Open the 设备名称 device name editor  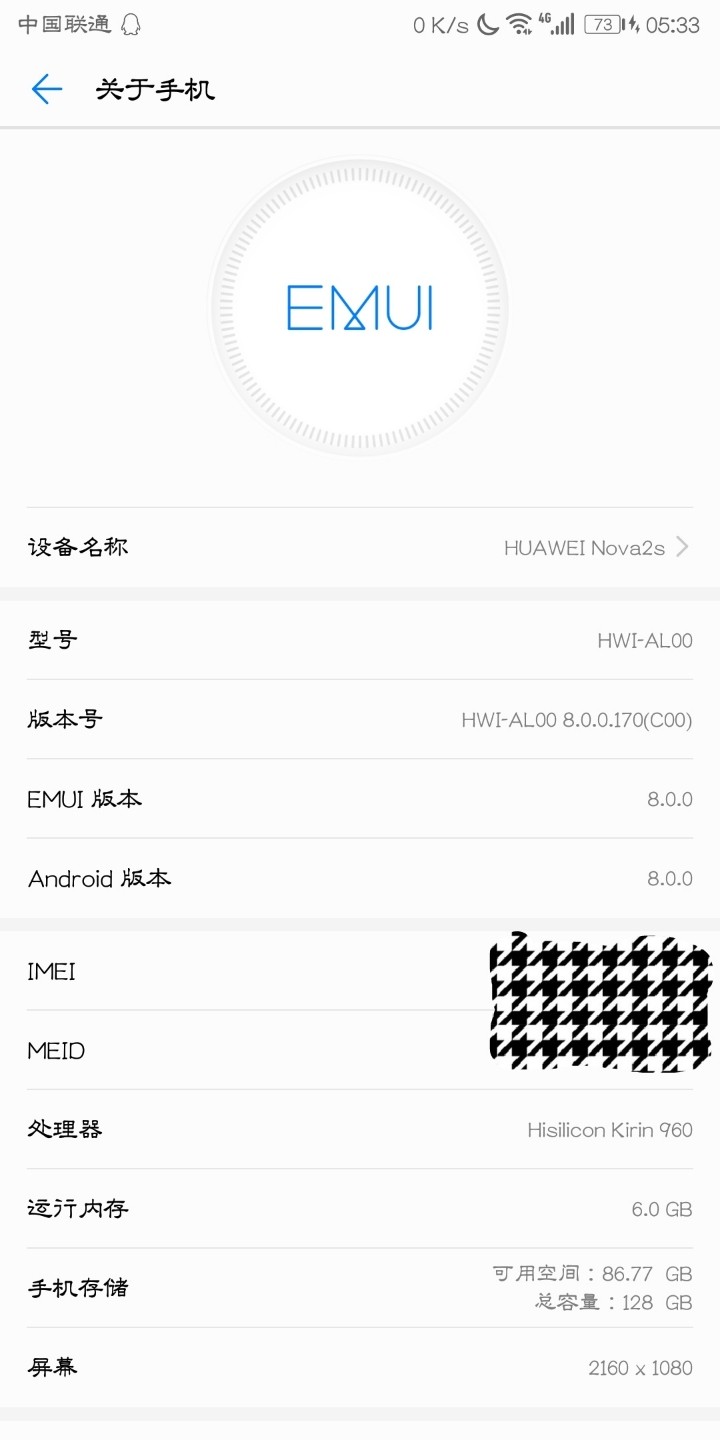click(x=360, y=546)
